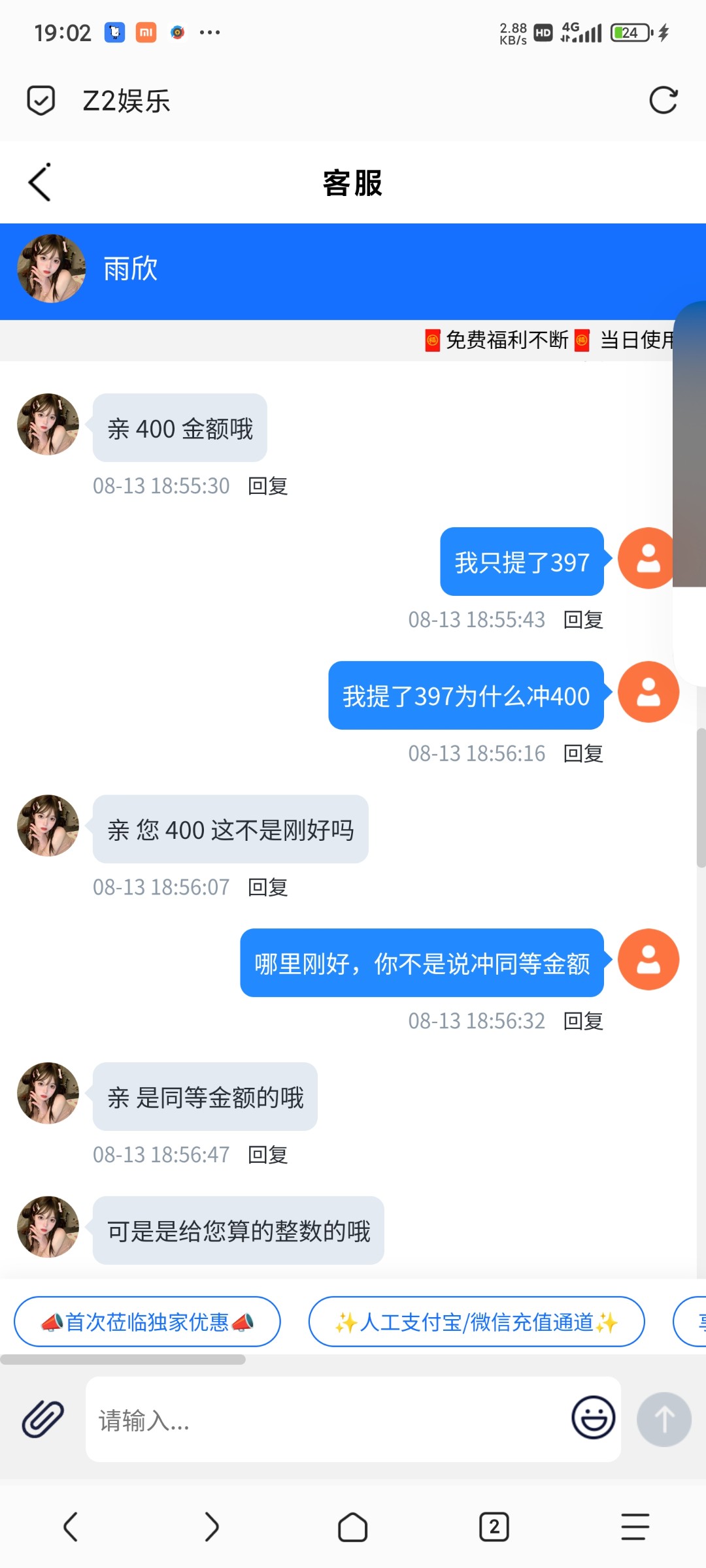The width and height of the screenshot is (706, 1568).
Task: Reload the page with the refresh icon
Action: point(663,101)
